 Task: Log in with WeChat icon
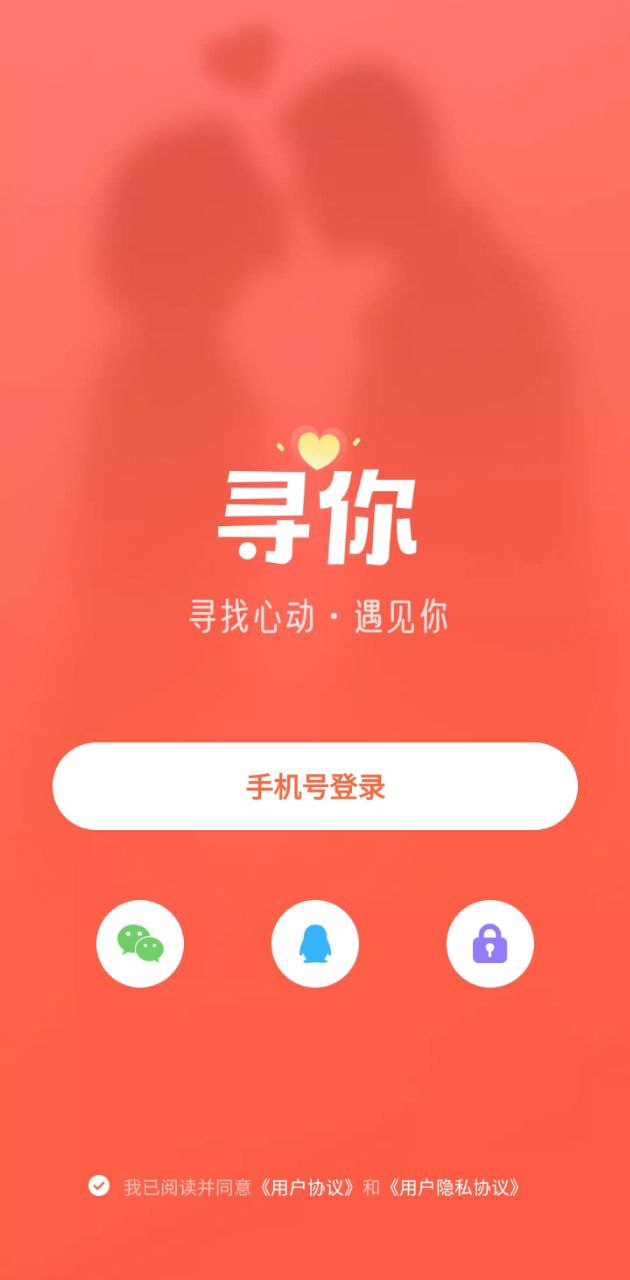pyautogui.click(x=140, y=943)
